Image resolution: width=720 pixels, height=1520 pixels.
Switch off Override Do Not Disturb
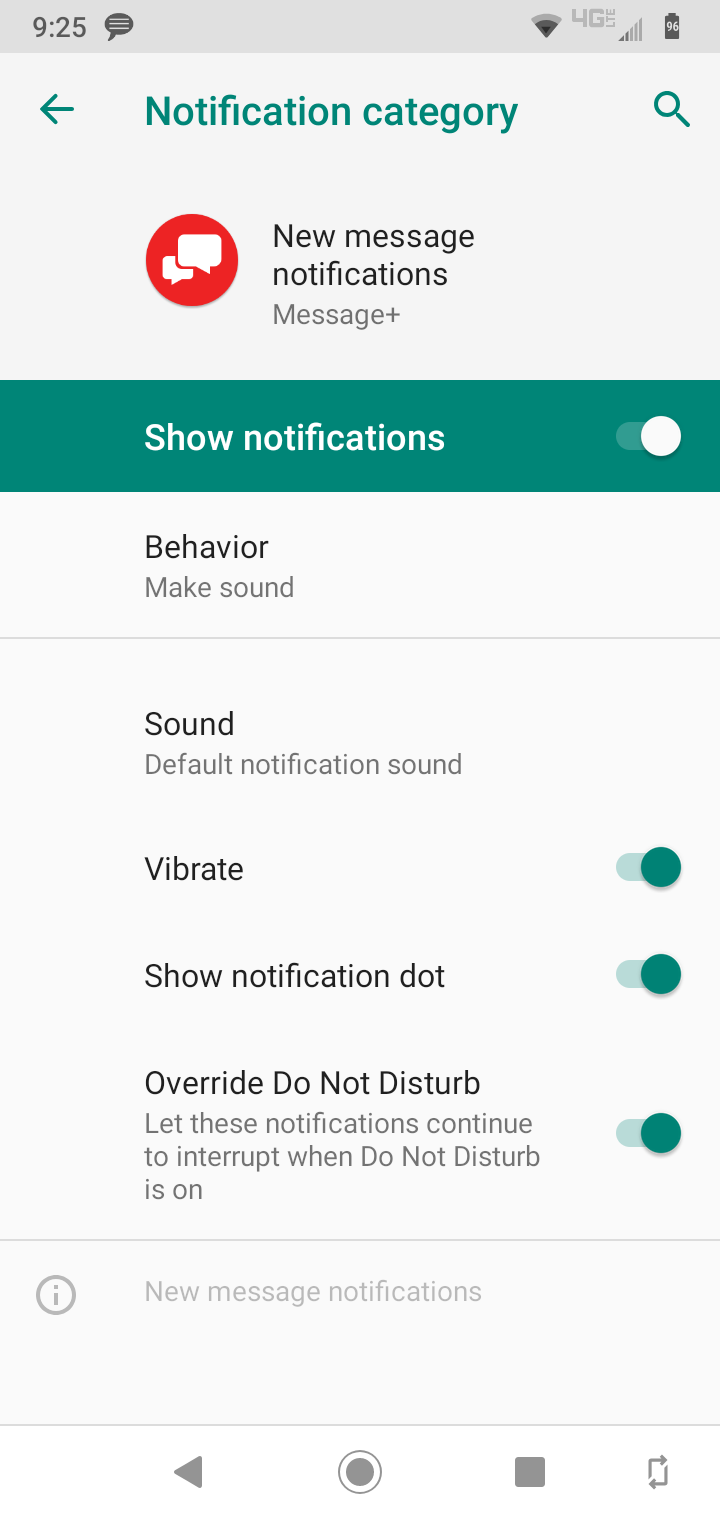[648, 1134]
